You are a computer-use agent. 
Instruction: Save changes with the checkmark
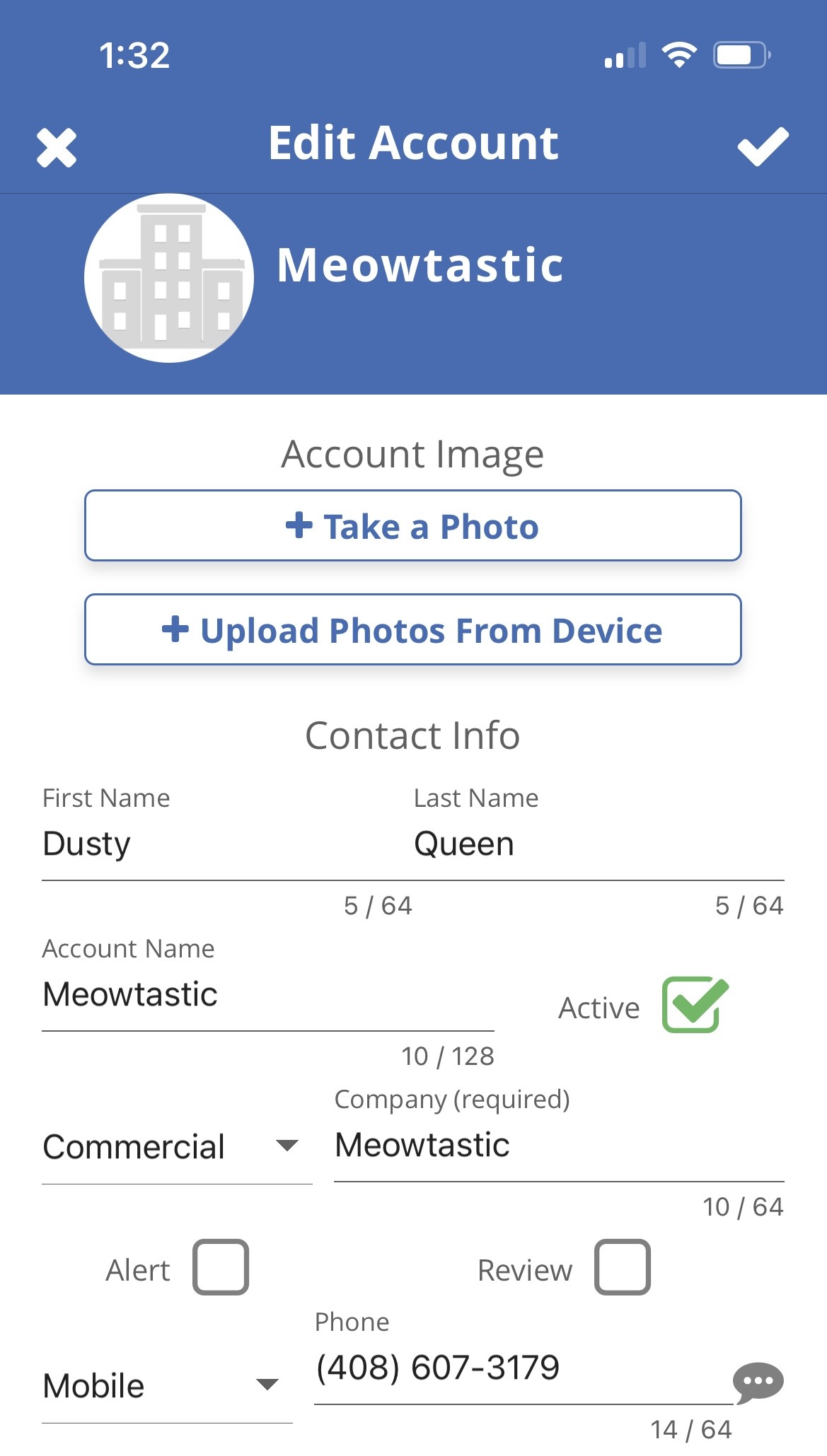coord(762,146)
